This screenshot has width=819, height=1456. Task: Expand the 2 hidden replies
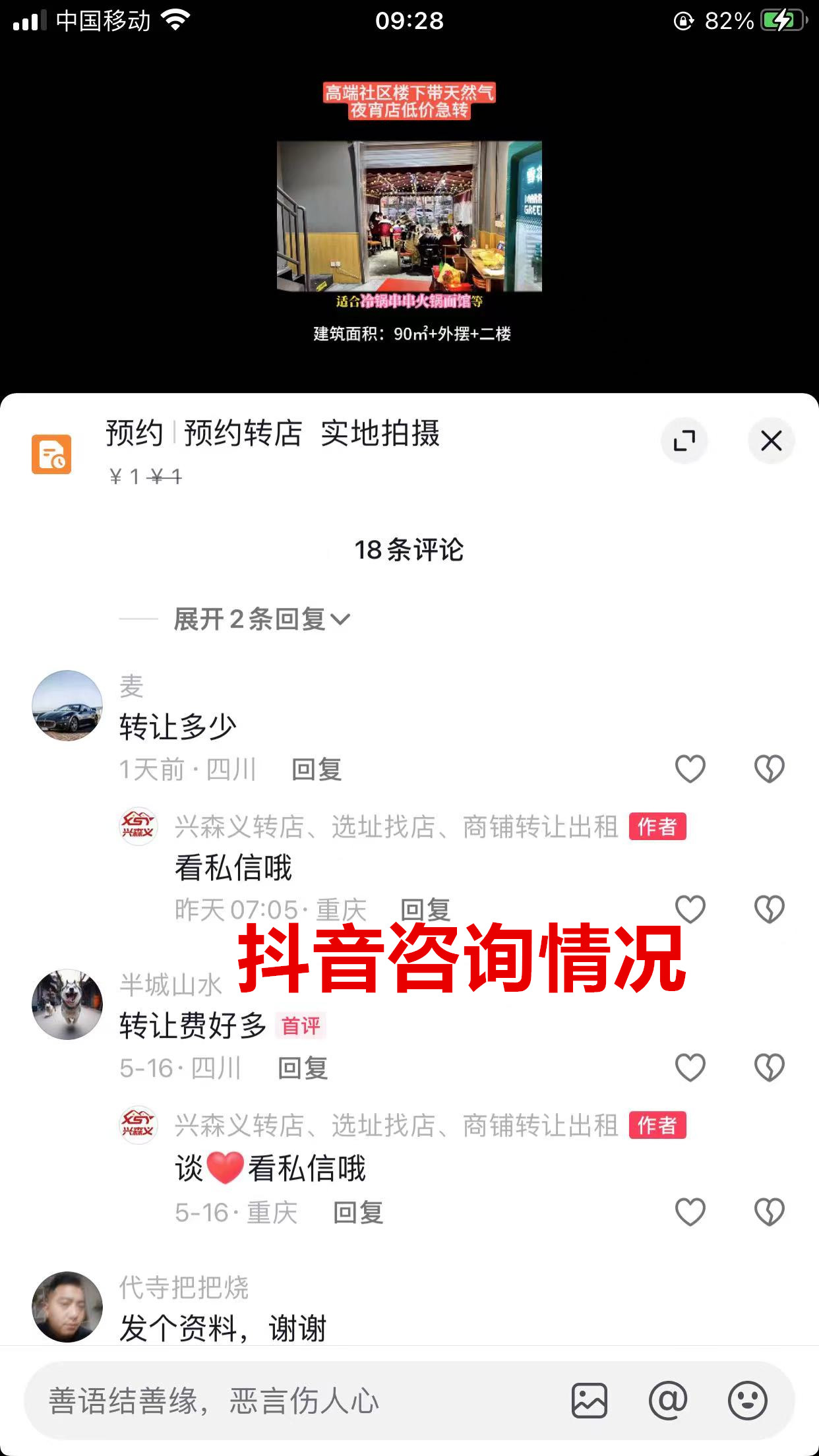[x=261, y=619]
